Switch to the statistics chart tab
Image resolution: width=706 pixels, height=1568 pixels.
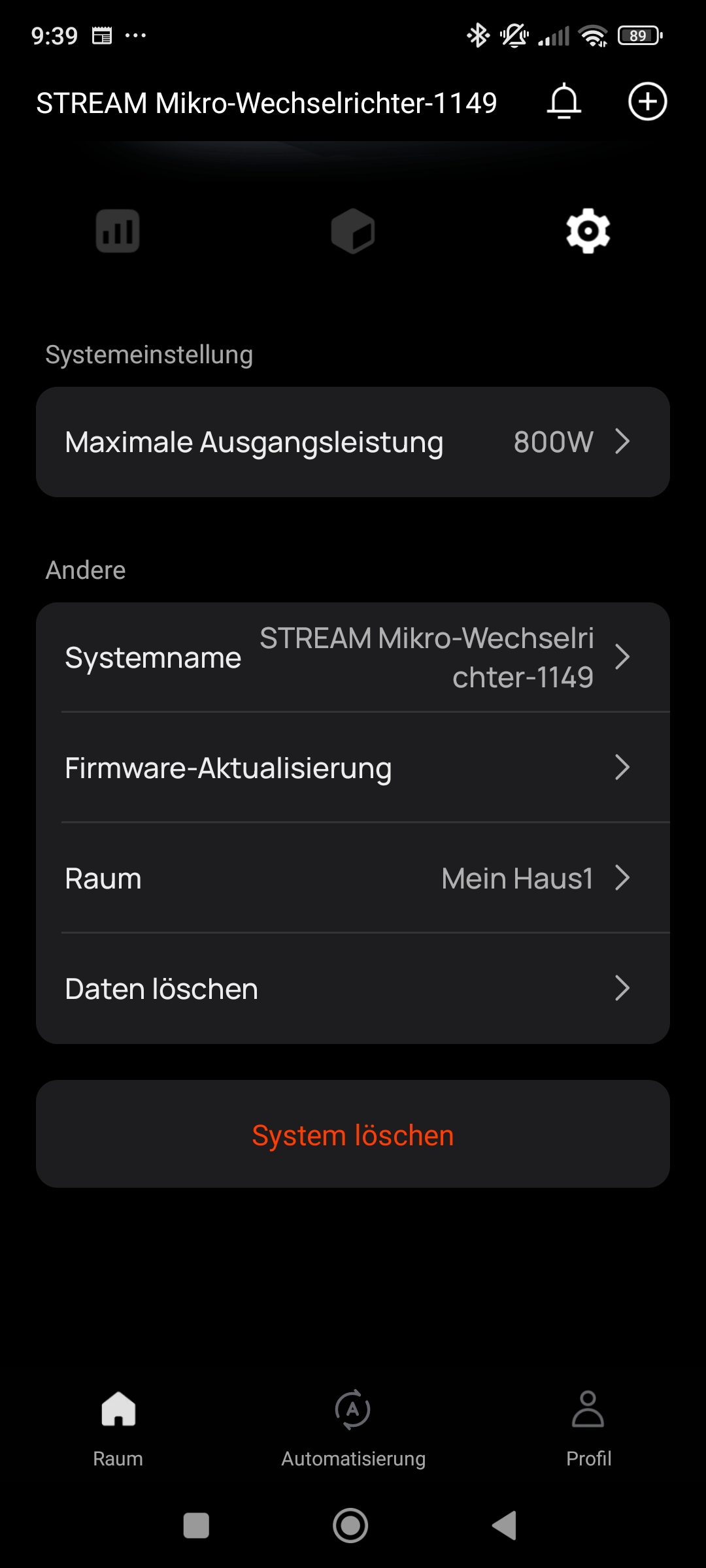118,231
